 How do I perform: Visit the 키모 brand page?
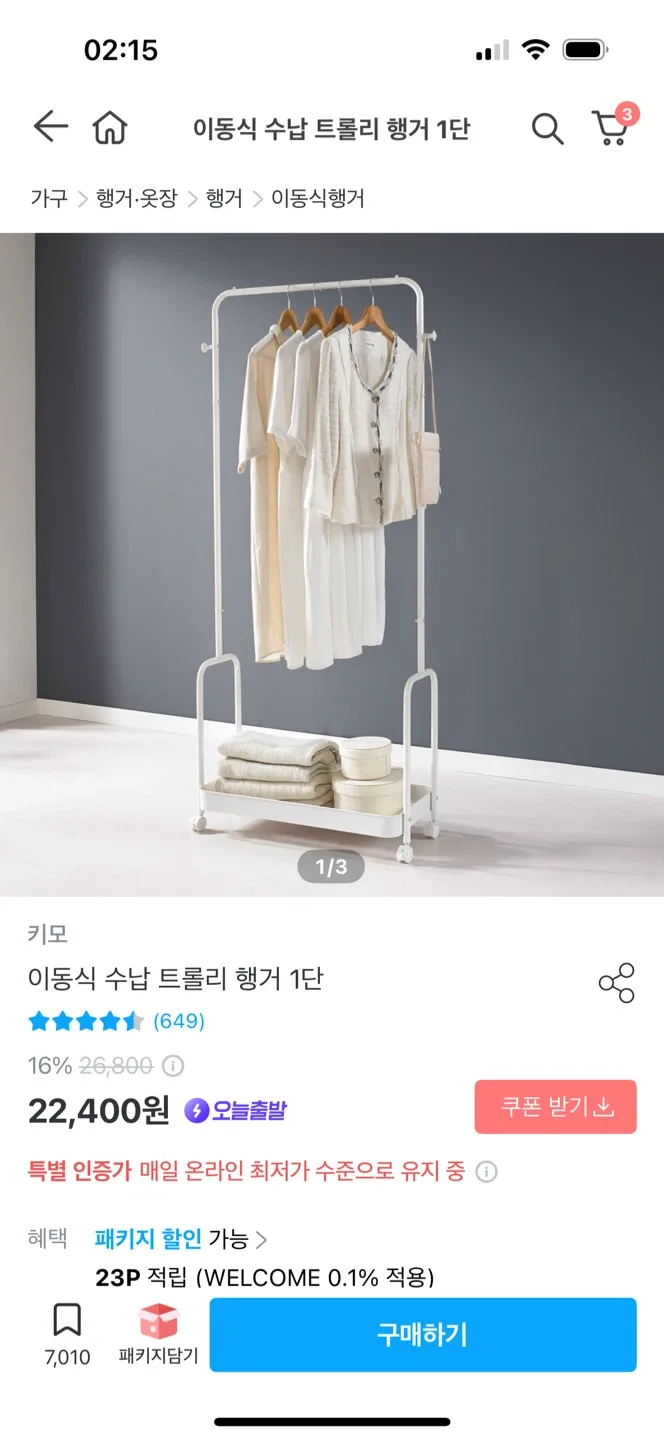[x=48, y=934]
